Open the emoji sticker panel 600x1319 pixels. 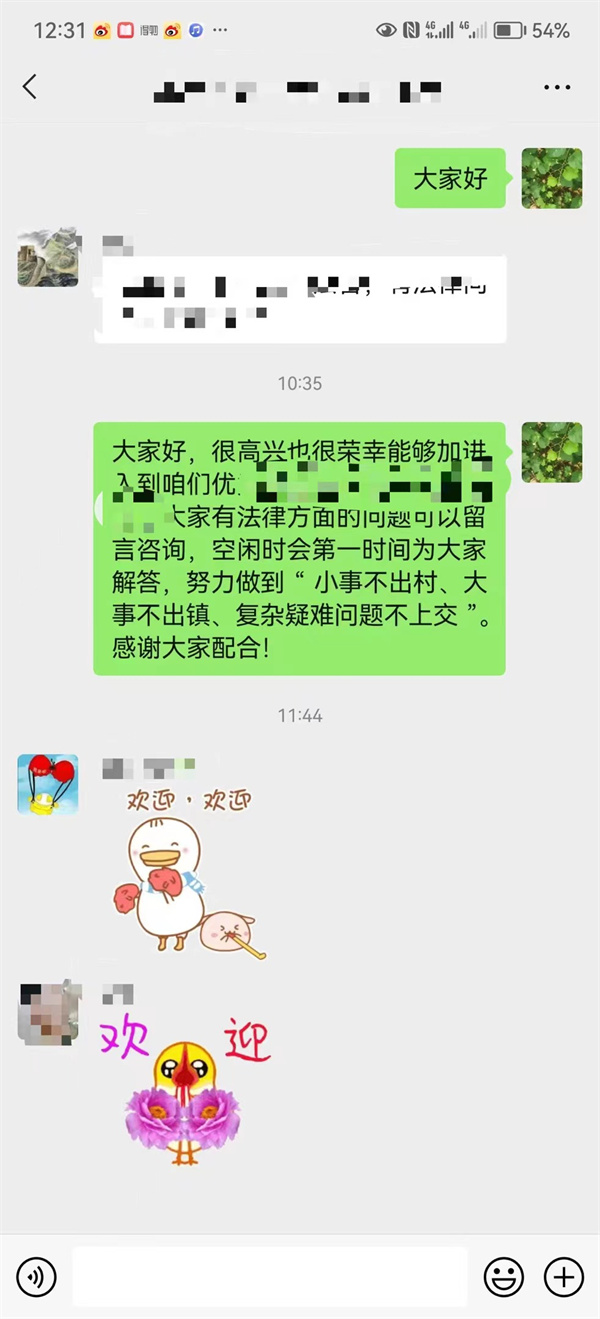(504, 1276)
